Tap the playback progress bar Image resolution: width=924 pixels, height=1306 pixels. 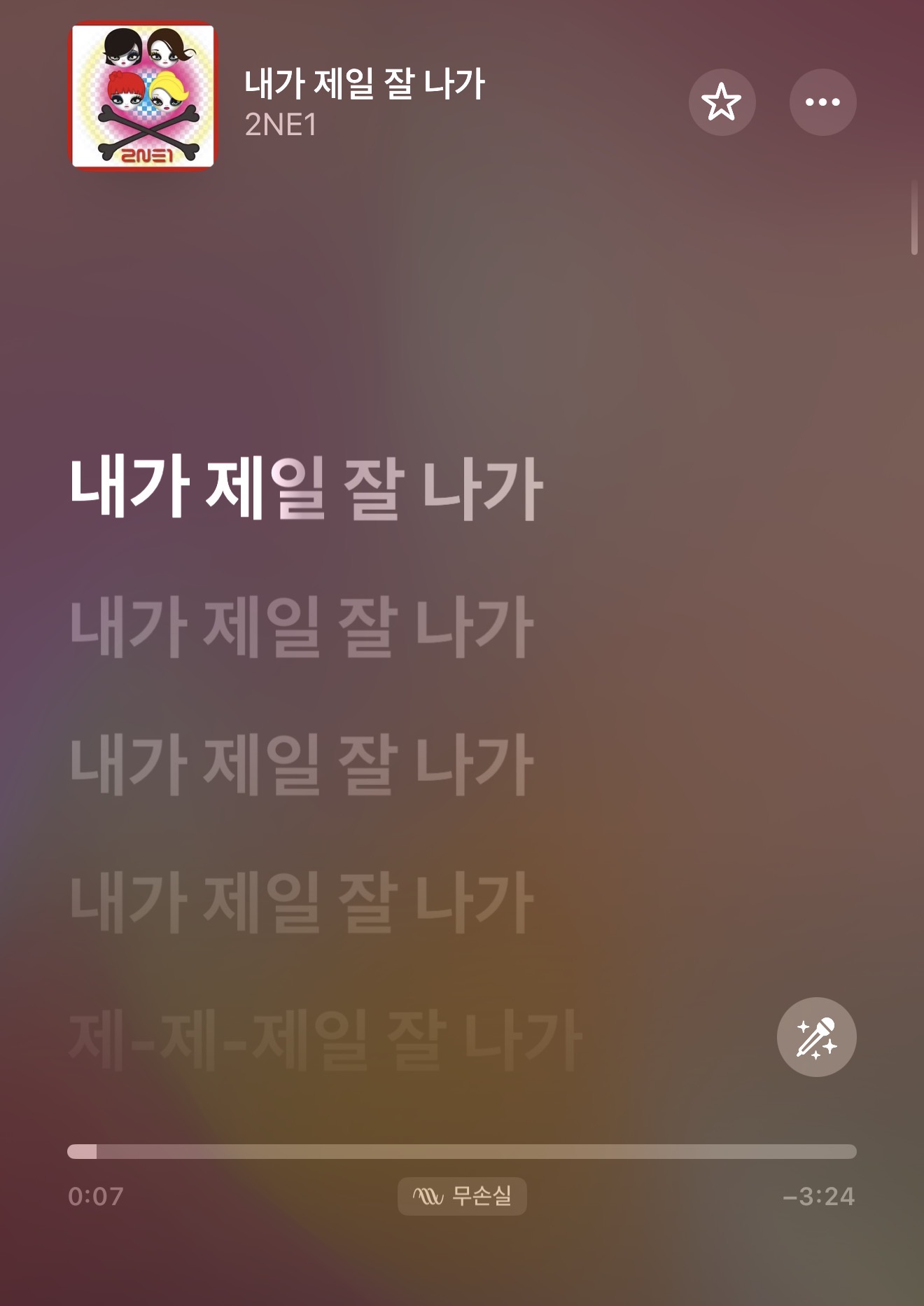[x=462, y=1152]
